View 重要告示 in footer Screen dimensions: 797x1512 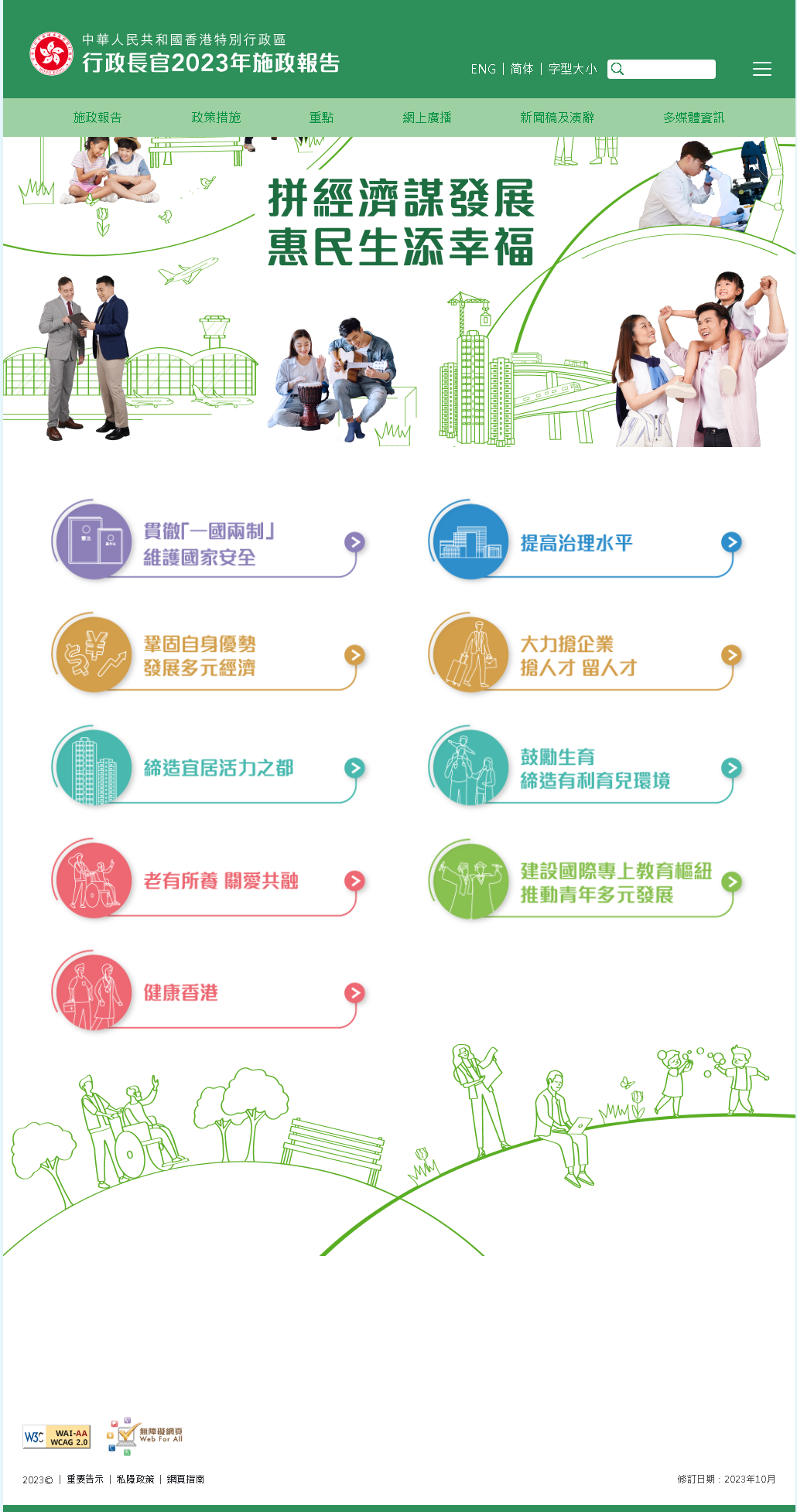(x=84, y=1479)
